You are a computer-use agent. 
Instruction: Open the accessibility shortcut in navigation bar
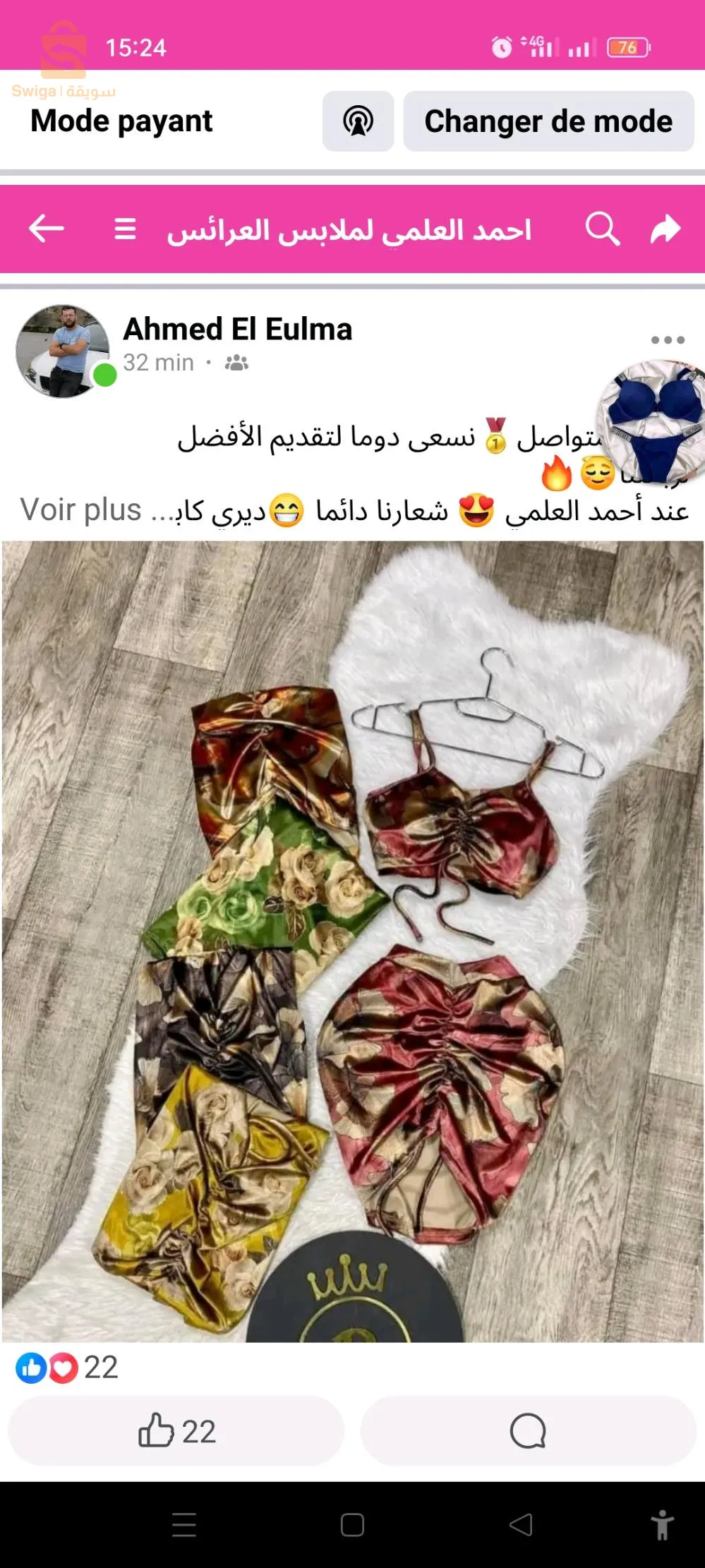(662, 1525)
